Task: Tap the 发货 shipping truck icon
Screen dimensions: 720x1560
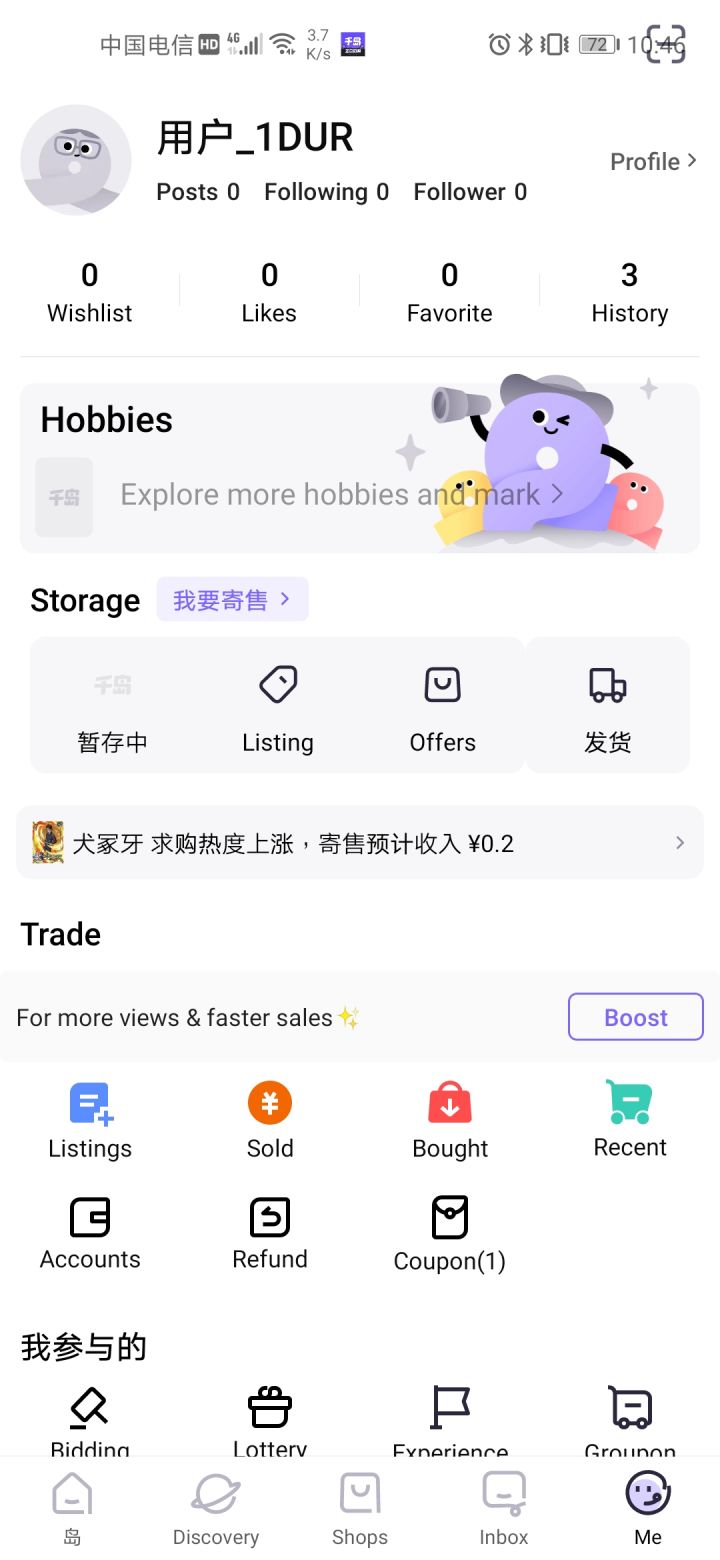Action: 608,686
